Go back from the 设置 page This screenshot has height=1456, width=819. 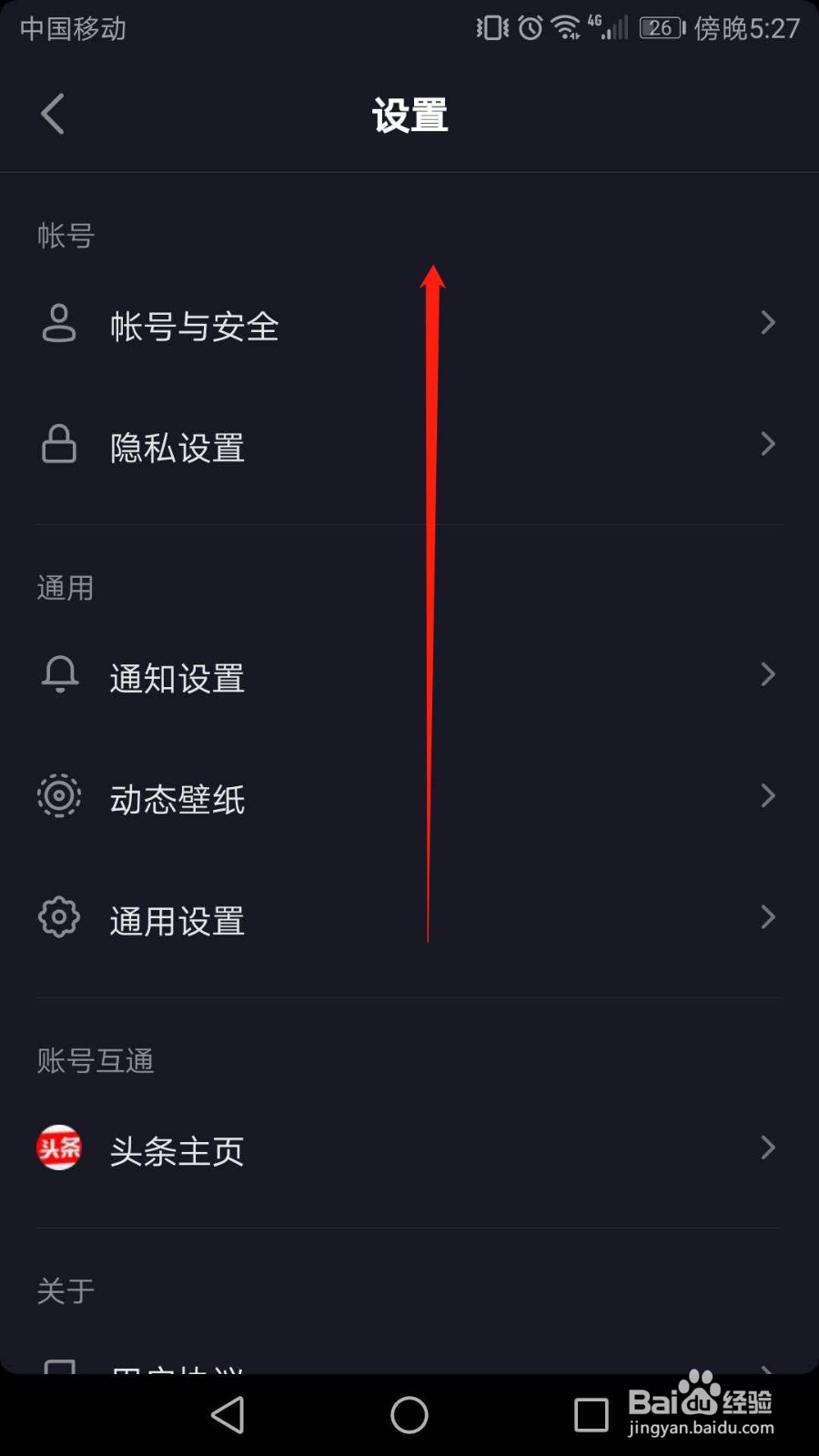[x=53, y=115]
